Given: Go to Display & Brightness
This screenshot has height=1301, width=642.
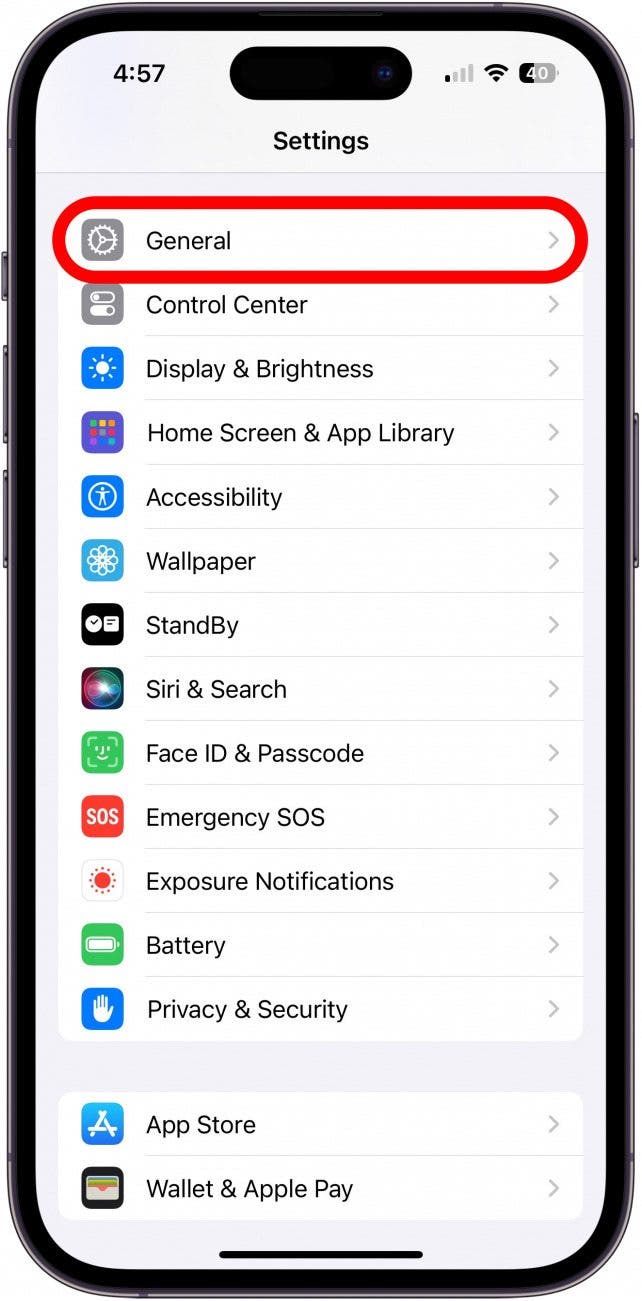Looking at the screenshot, I should pyautogui.click(x=320, y=369).
